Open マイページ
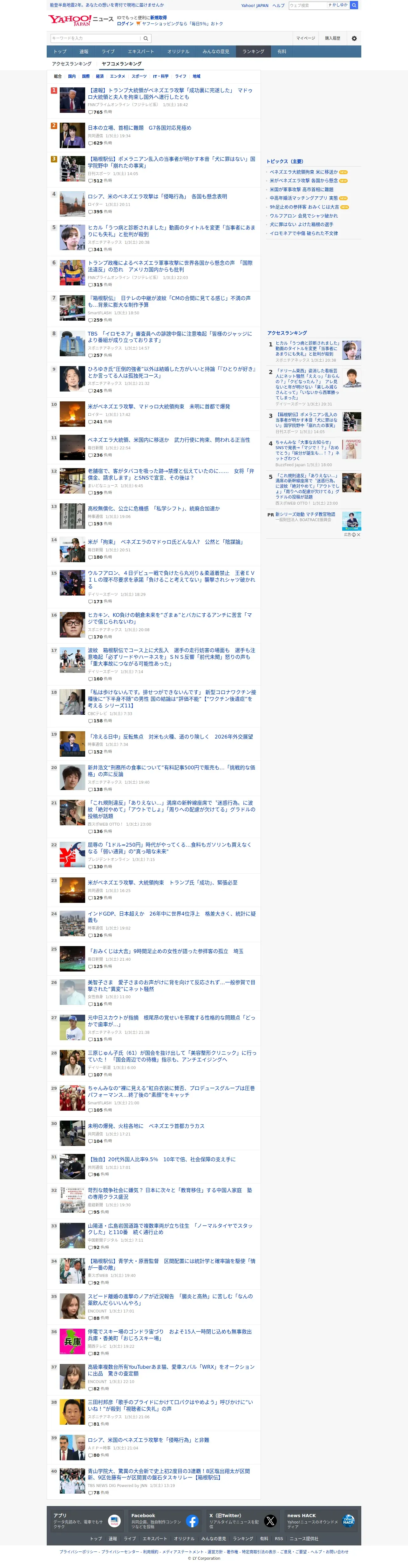Screen dimensions: 408x1568 tap(306, 38)
